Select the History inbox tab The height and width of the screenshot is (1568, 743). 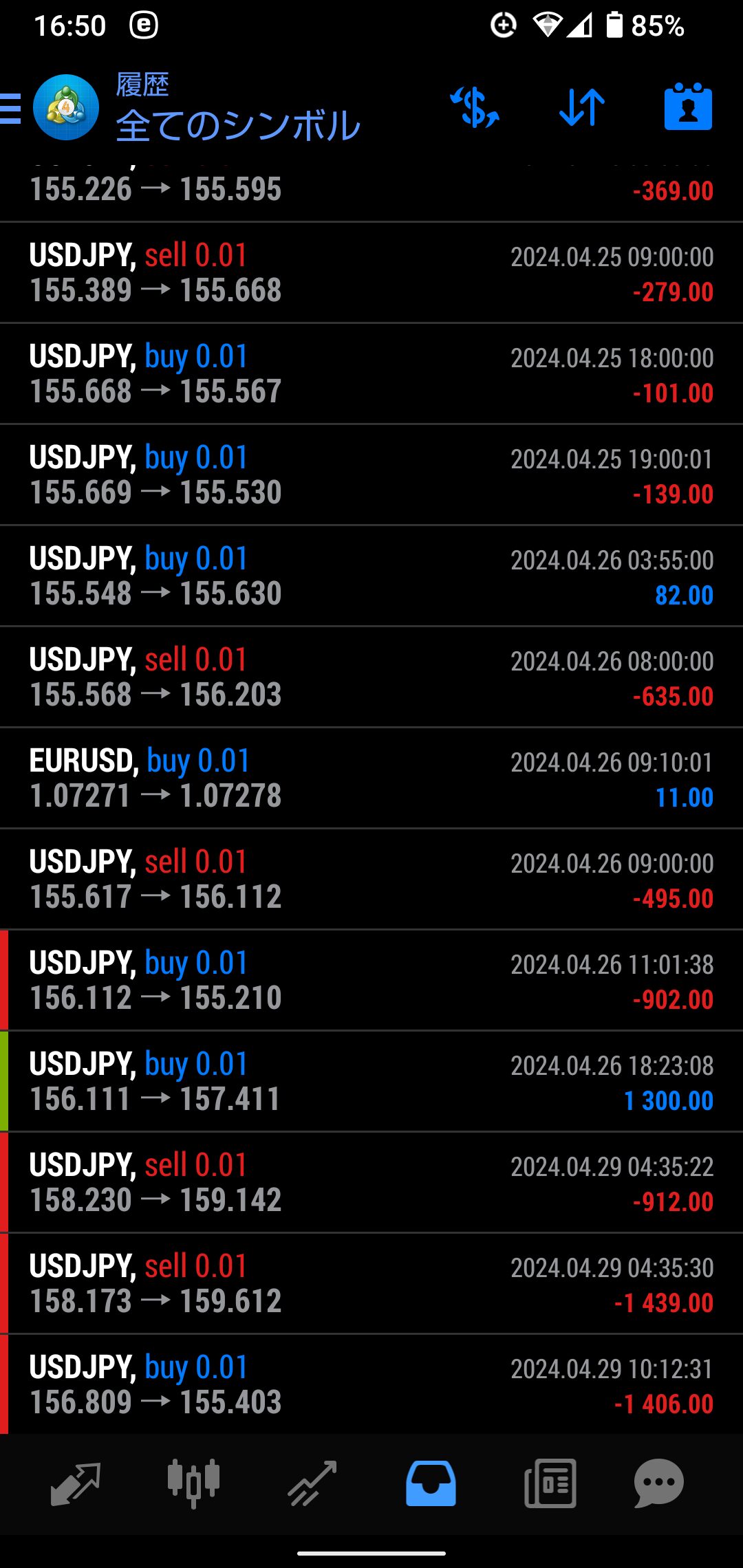(x=431, y=1484)
